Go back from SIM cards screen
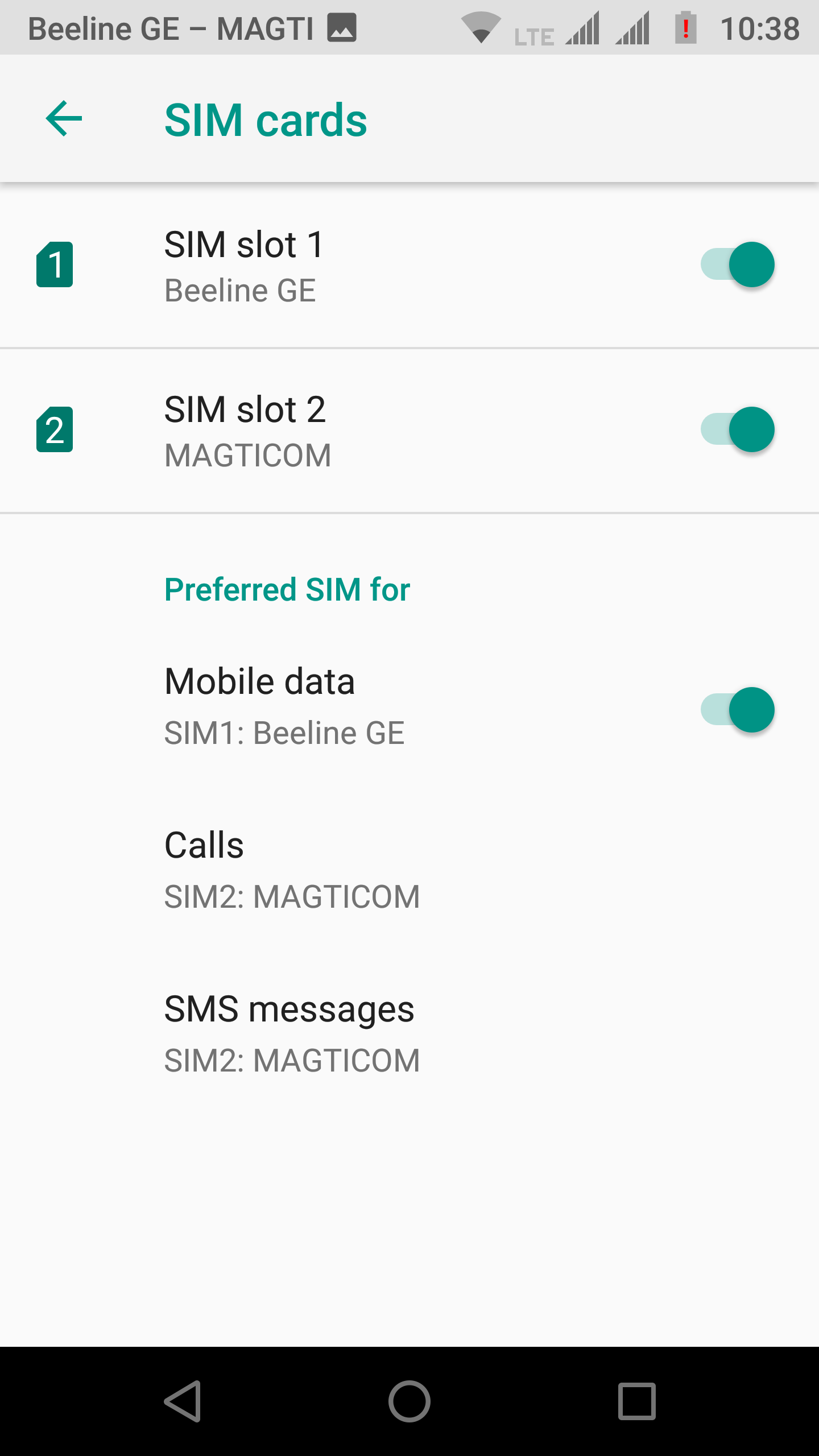Image resolution: width=819 pixels, height=1456 pixels. pyautogui.click(x=64, y=119)
